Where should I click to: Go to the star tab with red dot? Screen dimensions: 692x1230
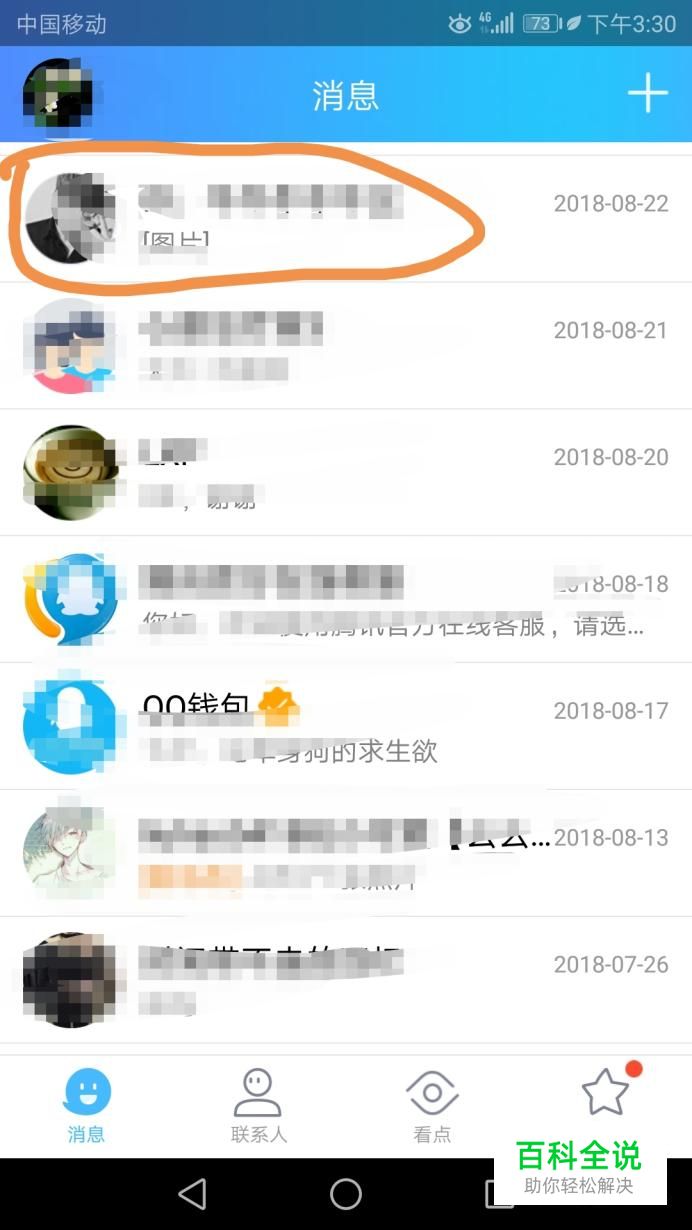(x=606, y=1093)
